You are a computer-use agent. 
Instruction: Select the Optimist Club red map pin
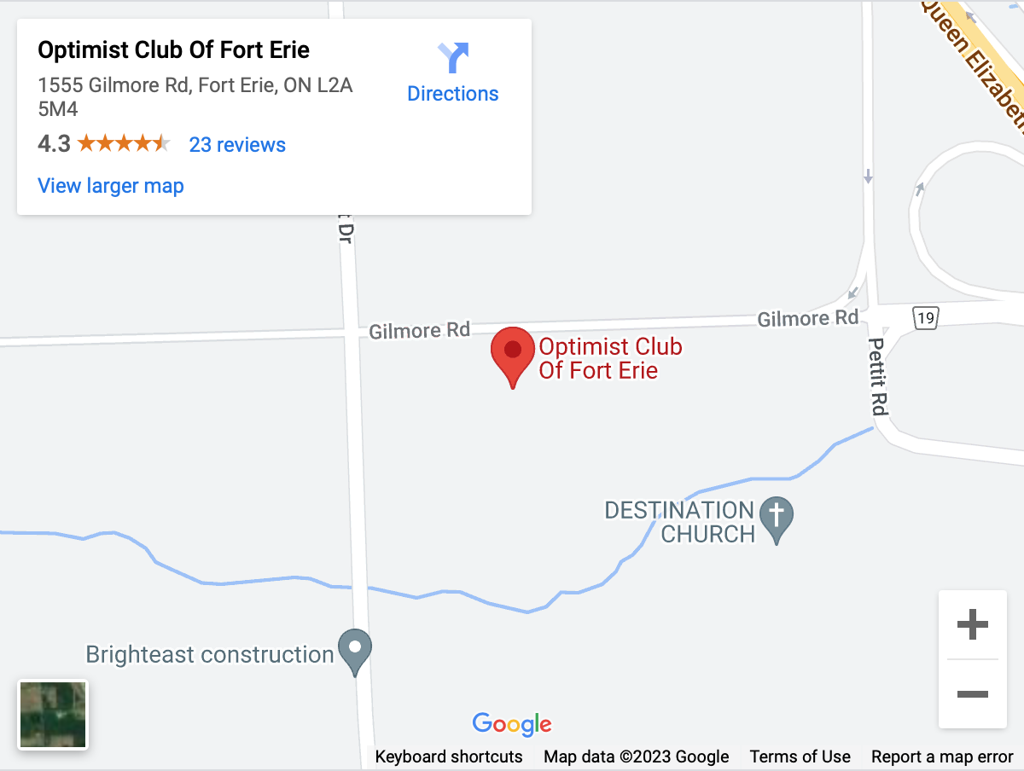513,354
